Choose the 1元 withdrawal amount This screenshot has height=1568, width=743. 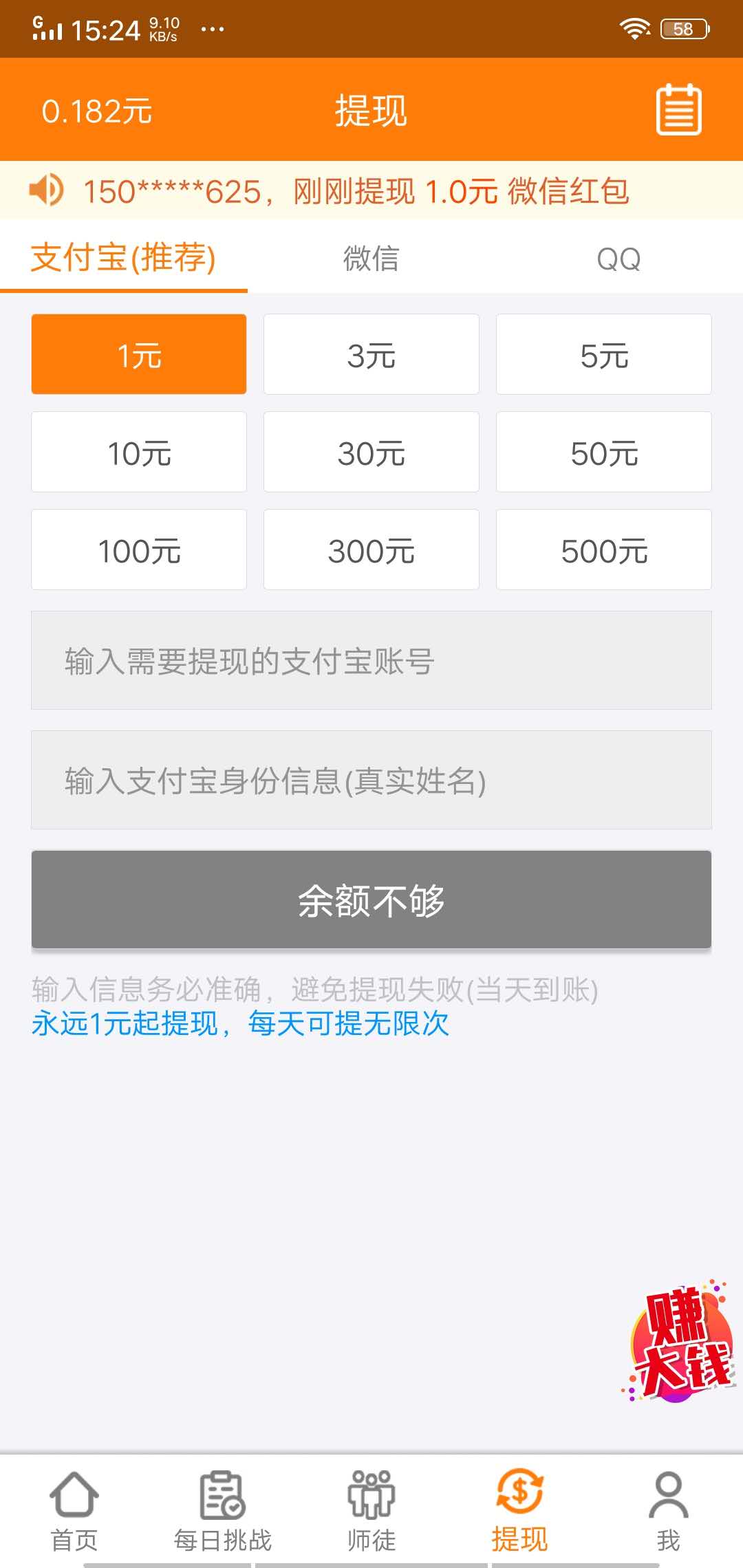pyautogui.click(x=139, y=354)
